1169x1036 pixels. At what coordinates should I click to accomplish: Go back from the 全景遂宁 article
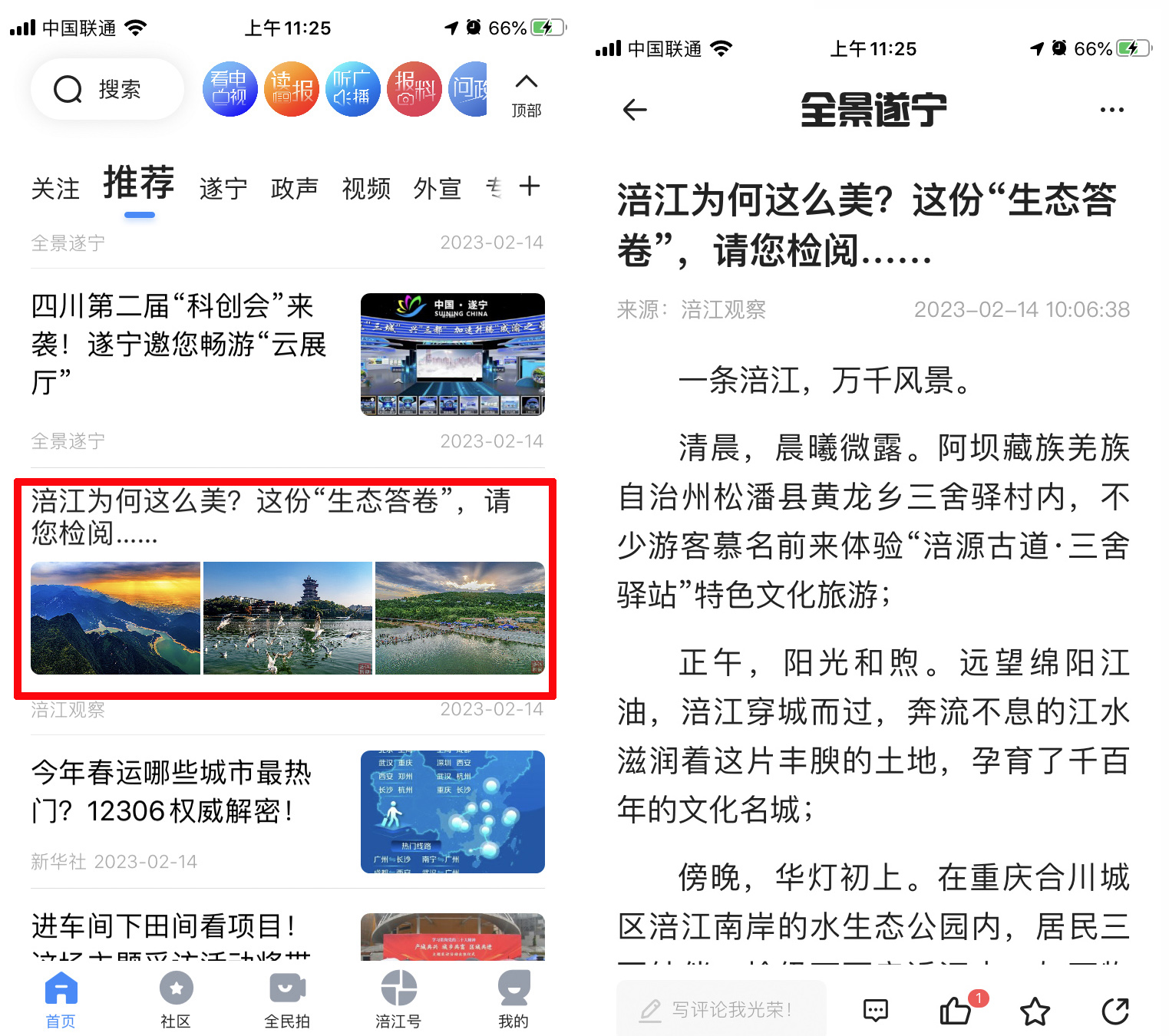point(635,110)
